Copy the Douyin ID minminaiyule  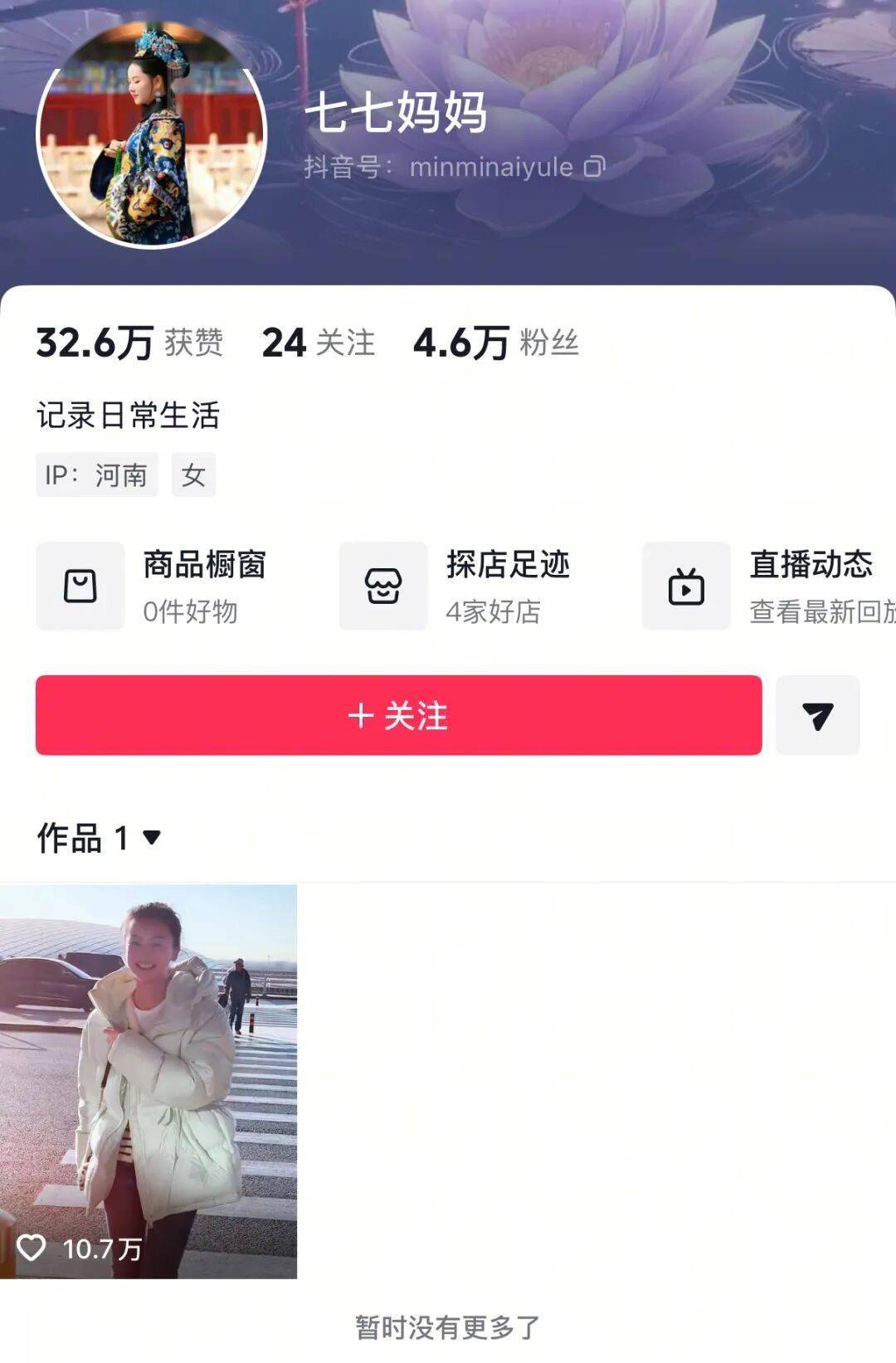point(594,167)
